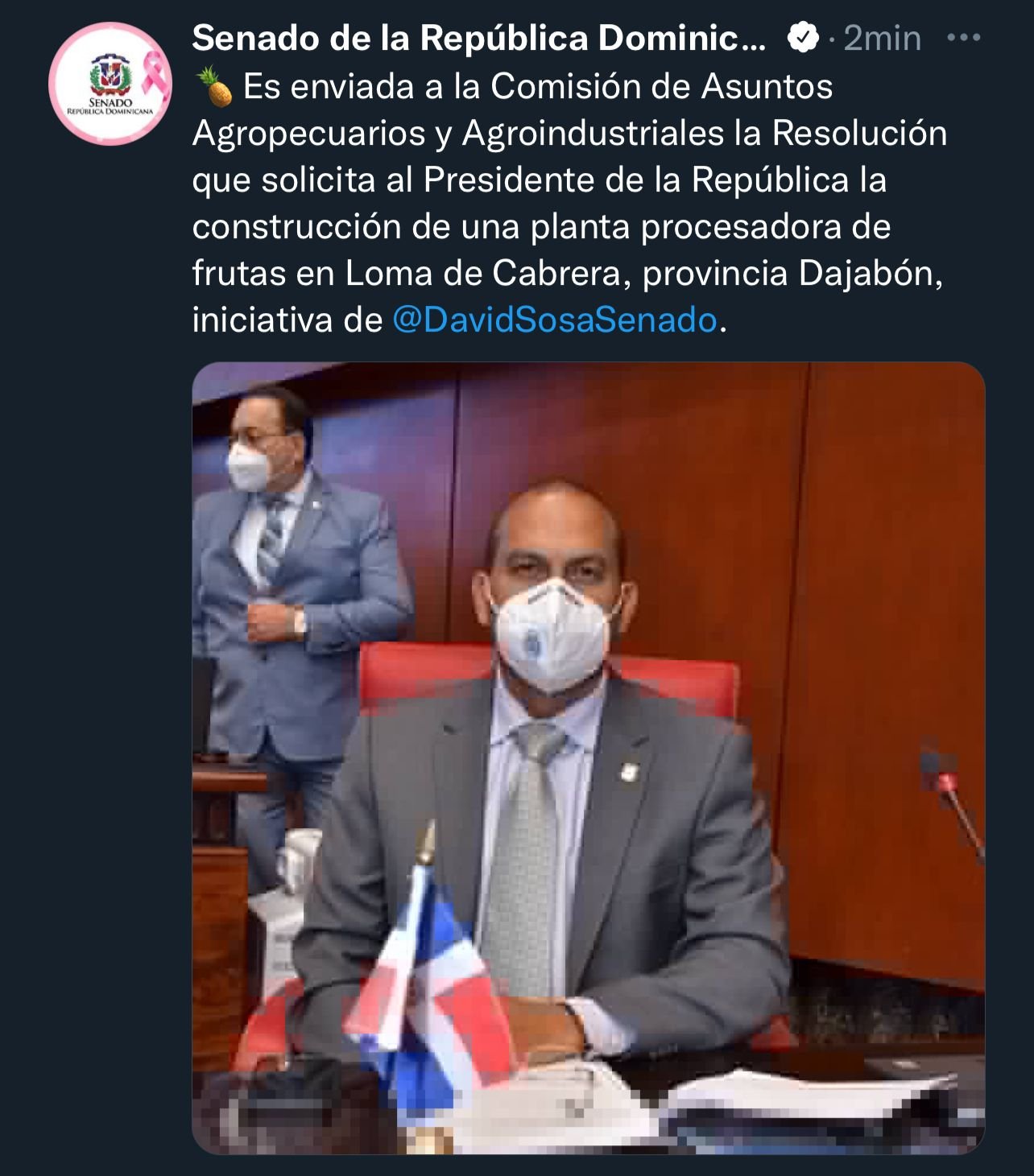Viewport: 1034px width, 1176px height.
Task: Open the attached photo in the tweet
Action: coord(588,757)
